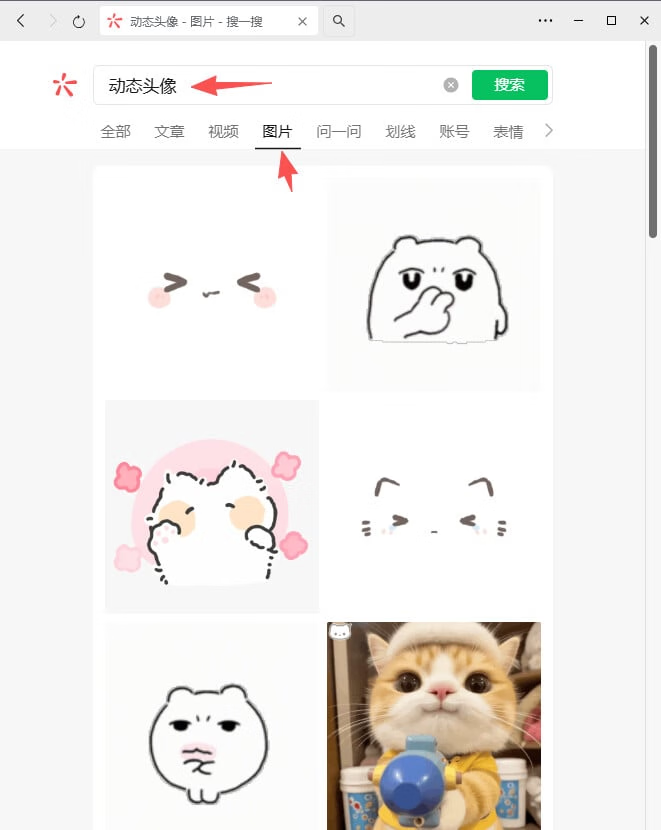
Task: Switch to the 视频 tab
Action: pos(223,131)
